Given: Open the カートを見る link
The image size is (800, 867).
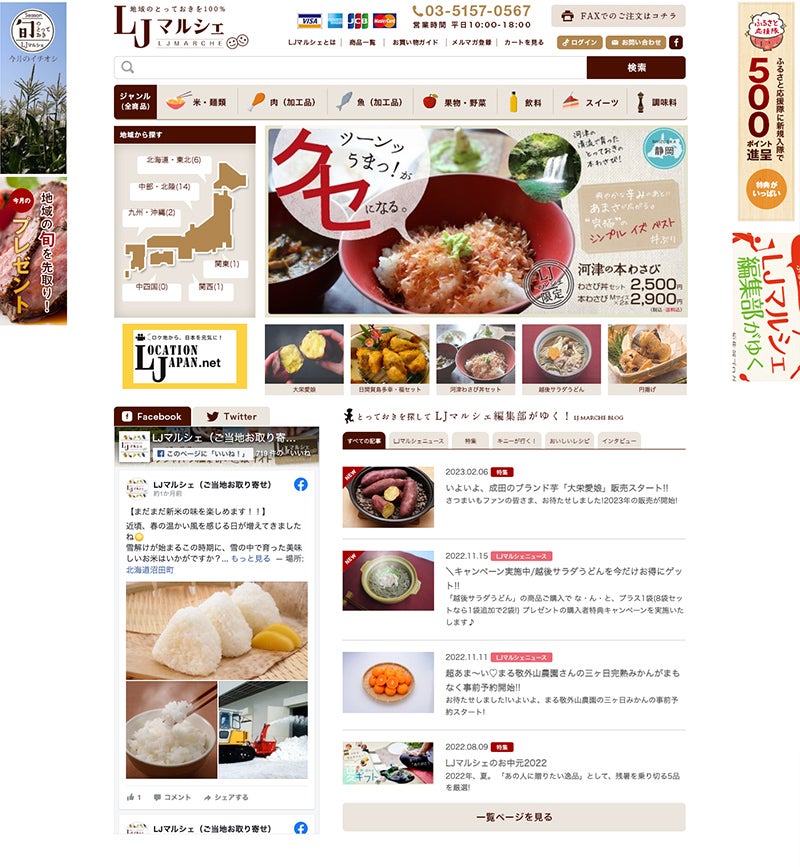Looking at the screenshot, I should click(x=524, y=43).
